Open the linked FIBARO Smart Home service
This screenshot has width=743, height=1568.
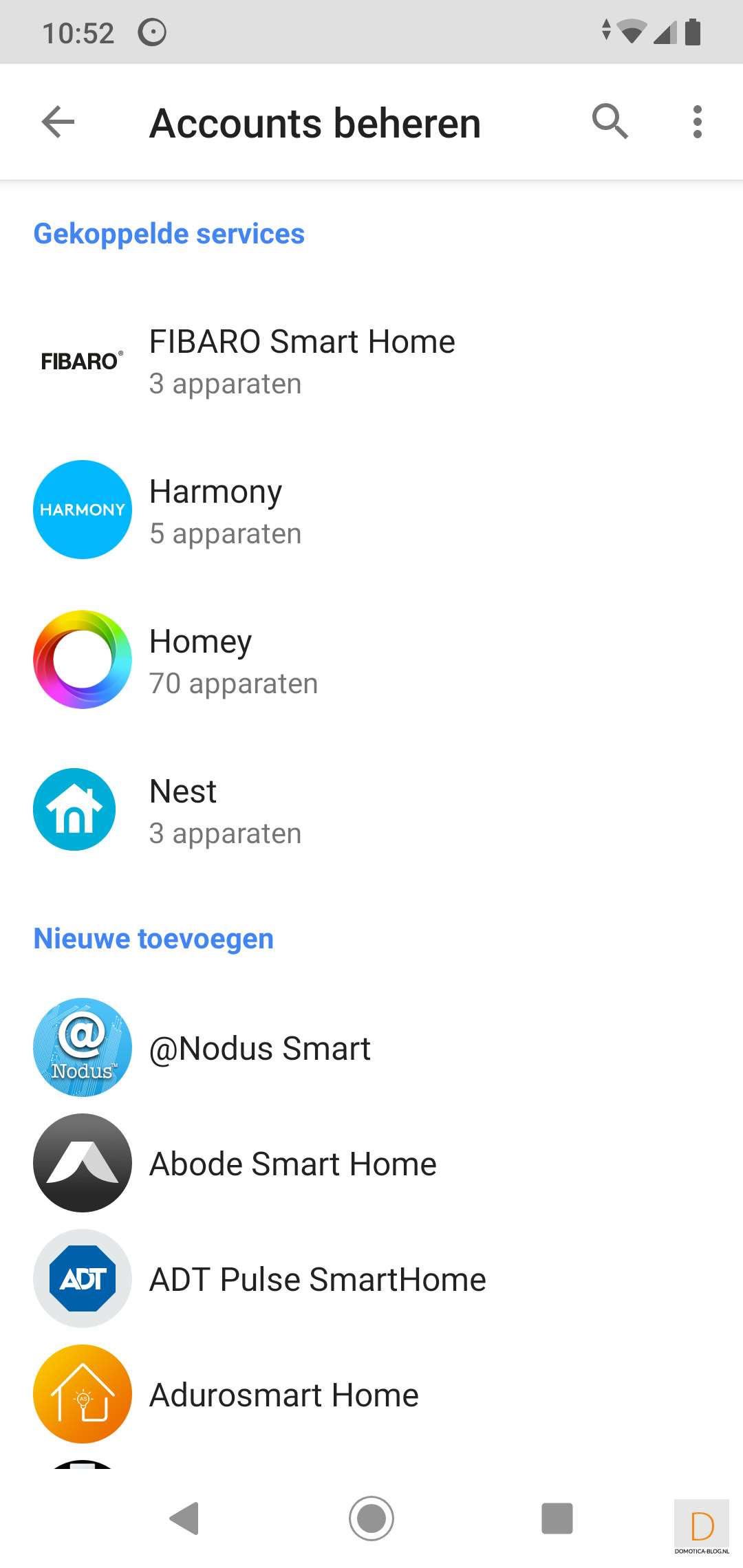[303, 361]
